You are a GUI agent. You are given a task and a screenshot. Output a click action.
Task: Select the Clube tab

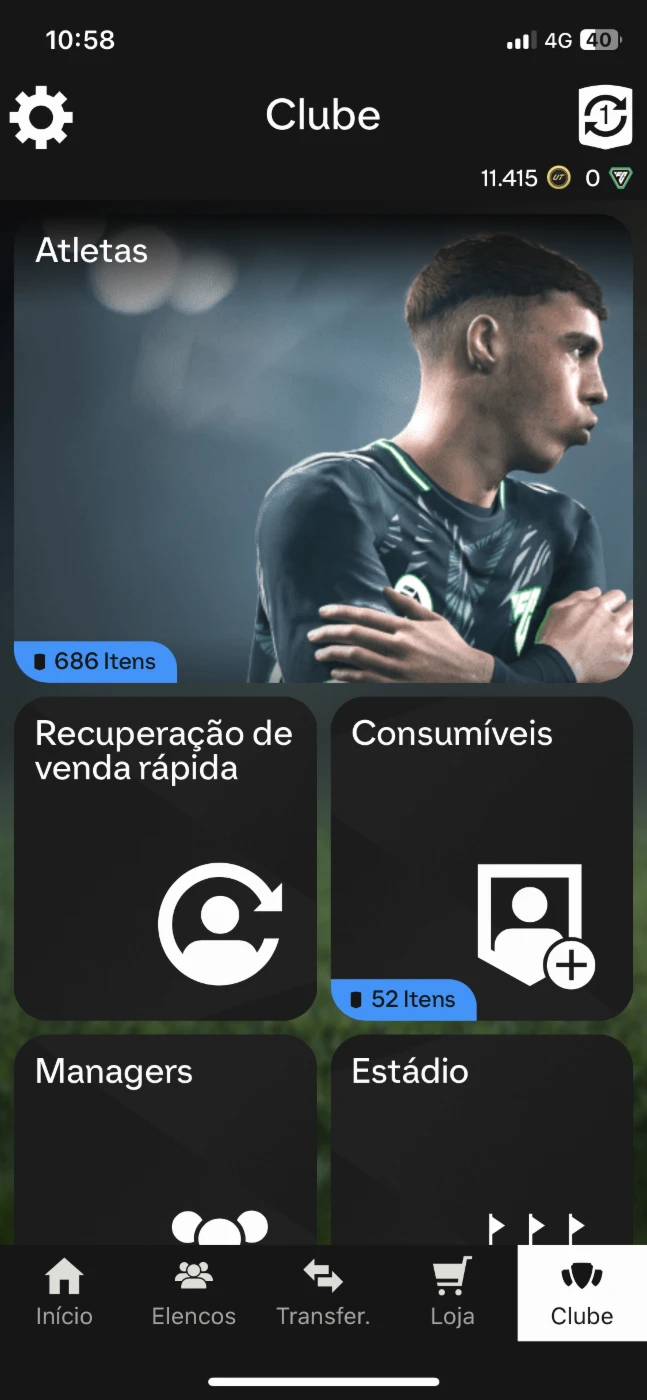coord(582,1293)
